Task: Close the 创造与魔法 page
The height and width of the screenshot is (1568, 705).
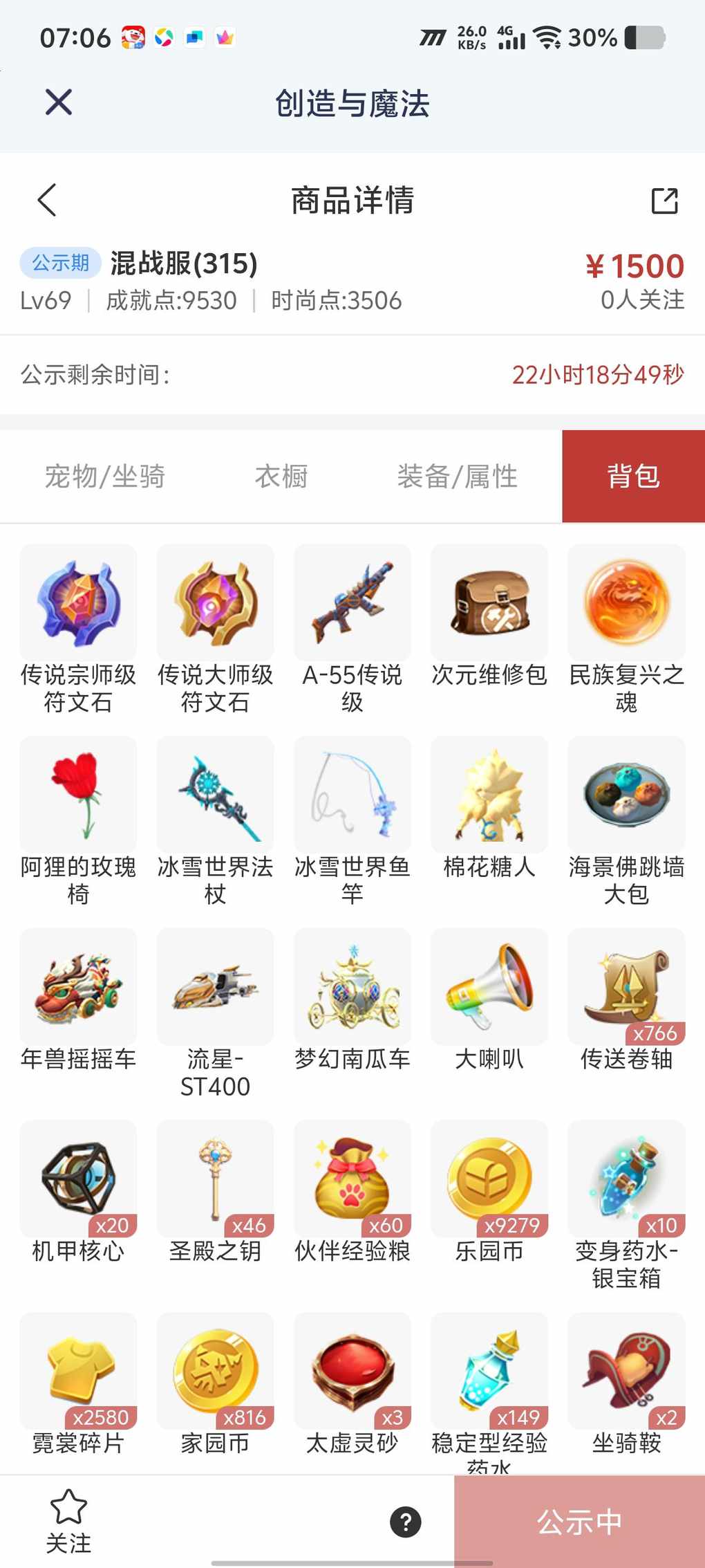Action: pos(59,103)
